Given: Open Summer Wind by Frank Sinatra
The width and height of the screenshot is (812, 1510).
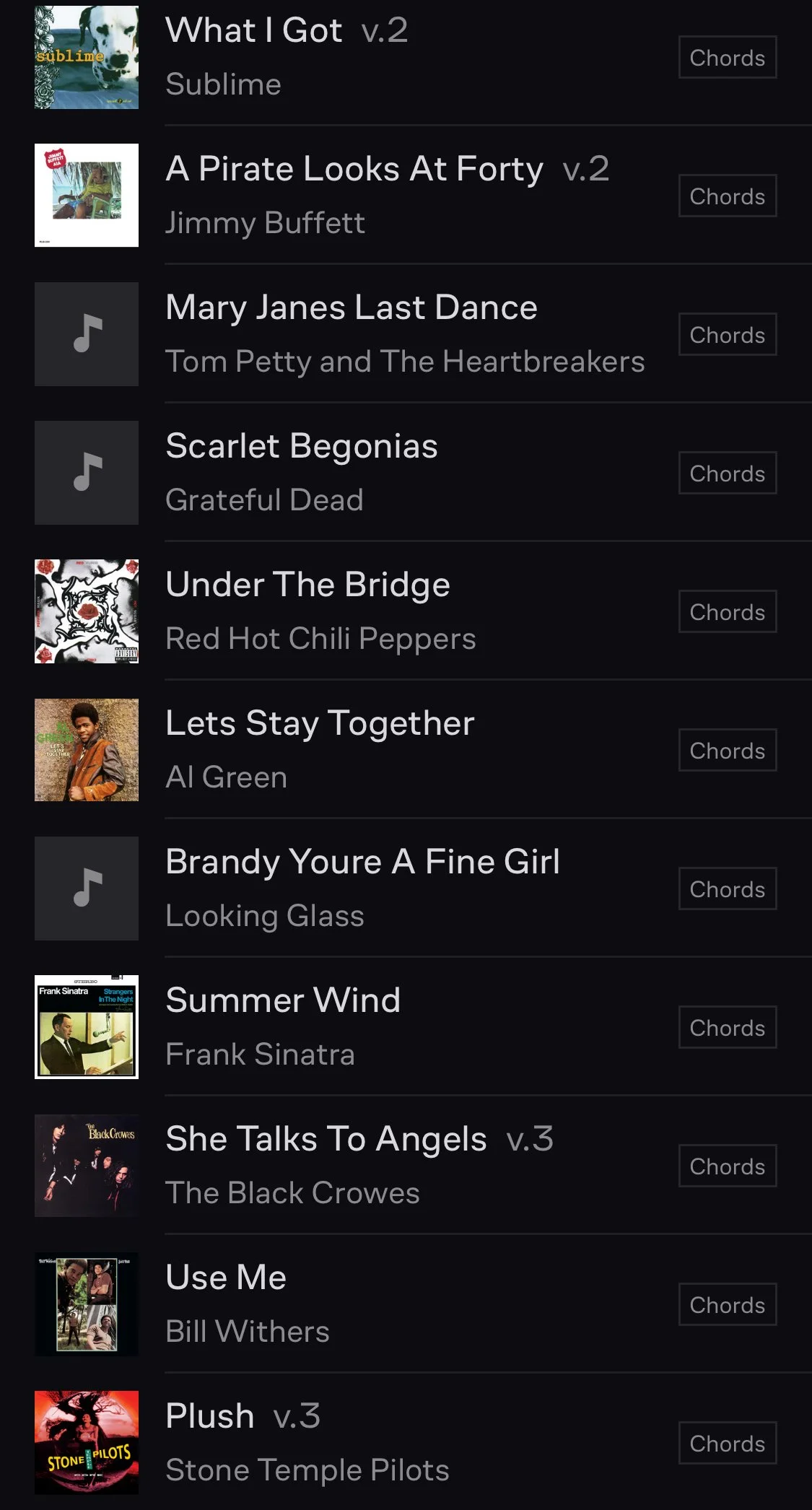Looking at the screenshot, I should [283, 1002].
